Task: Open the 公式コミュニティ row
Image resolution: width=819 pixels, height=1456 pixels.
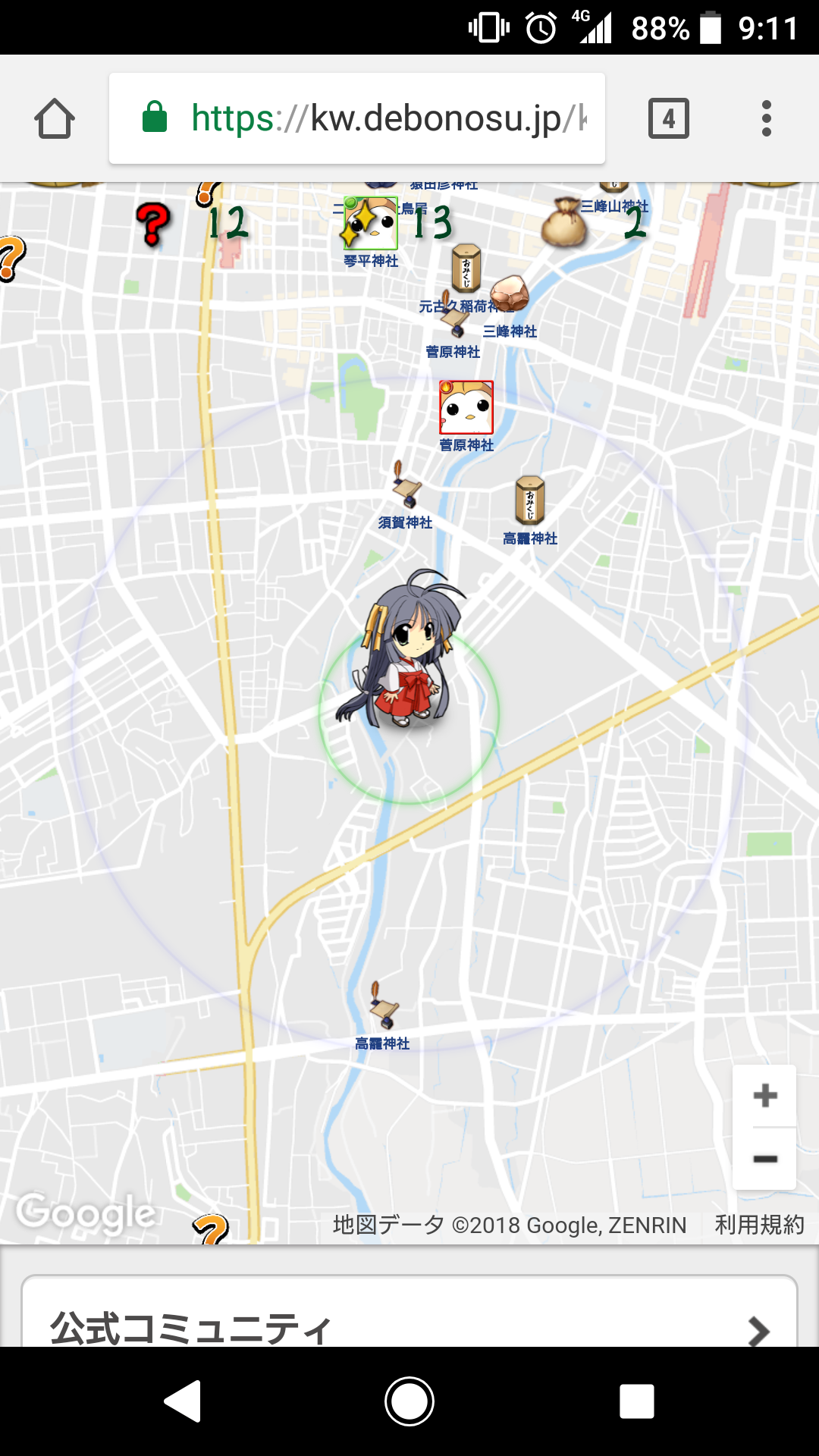Action: coord(409,1327)
